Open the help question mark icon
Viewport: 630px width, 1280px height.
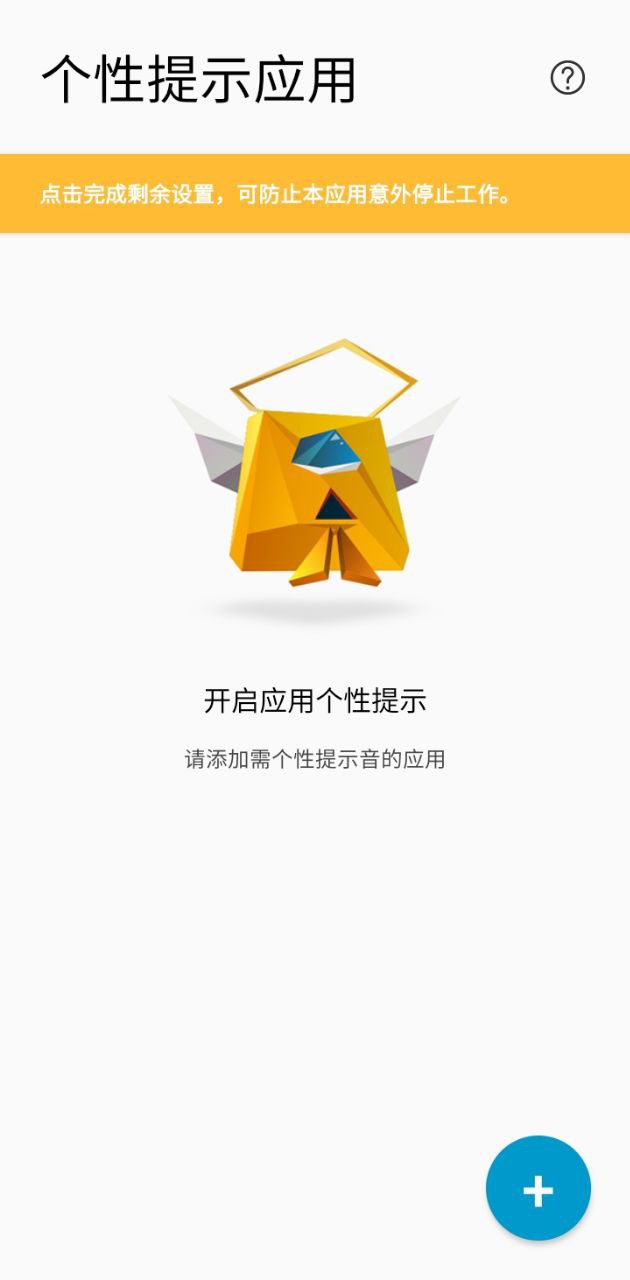567,78
